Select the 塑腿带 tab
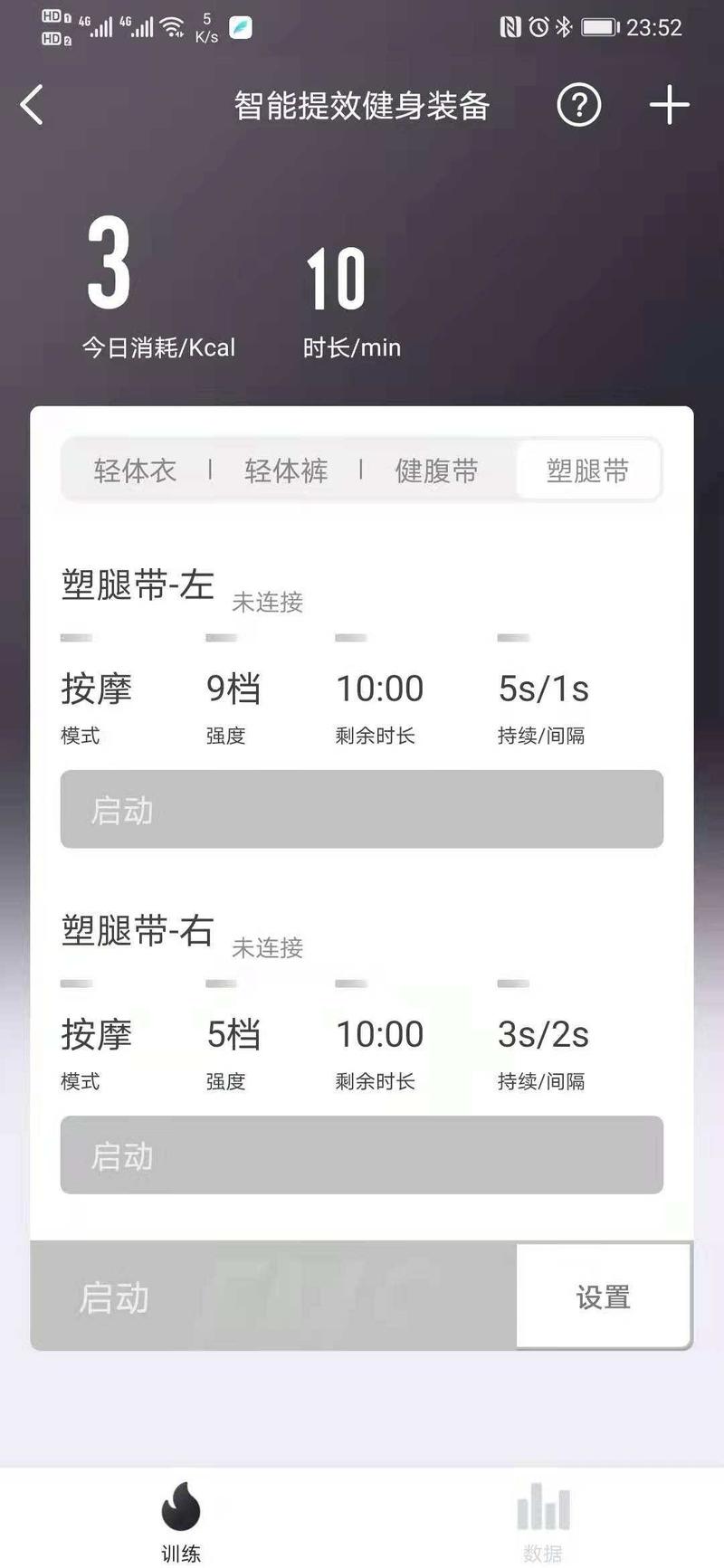This screenshot has width=724, height=1568. coord(587,470)
